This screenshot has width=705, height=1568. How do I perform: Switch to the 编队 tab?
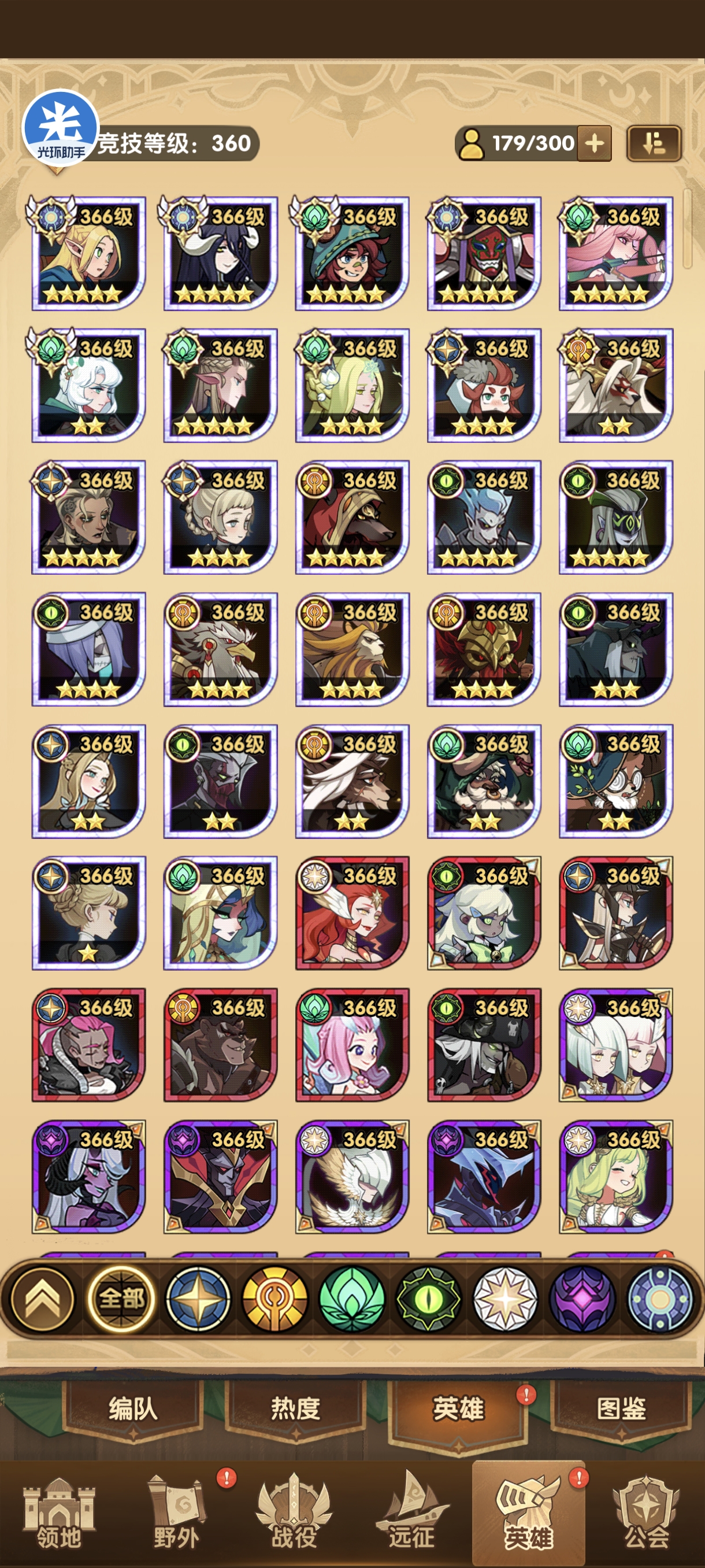132,1409
